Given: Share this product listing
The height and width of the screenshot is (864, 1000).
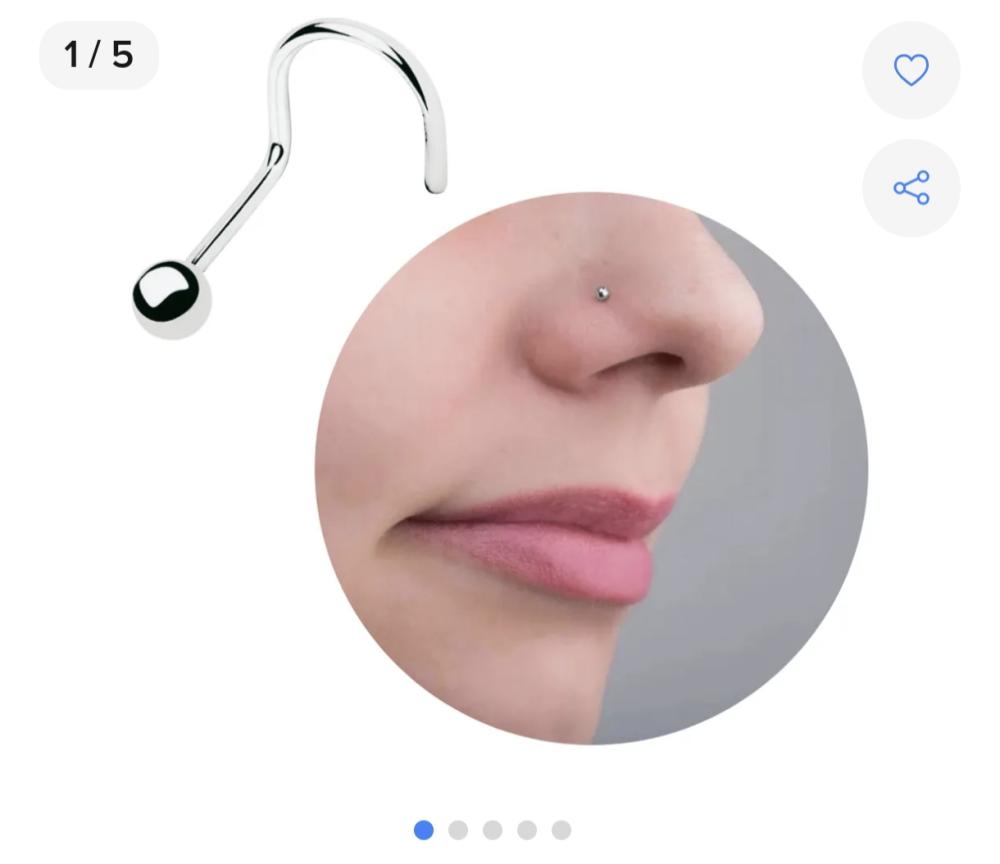Looking at the screenshot, I should click(910, 188).
